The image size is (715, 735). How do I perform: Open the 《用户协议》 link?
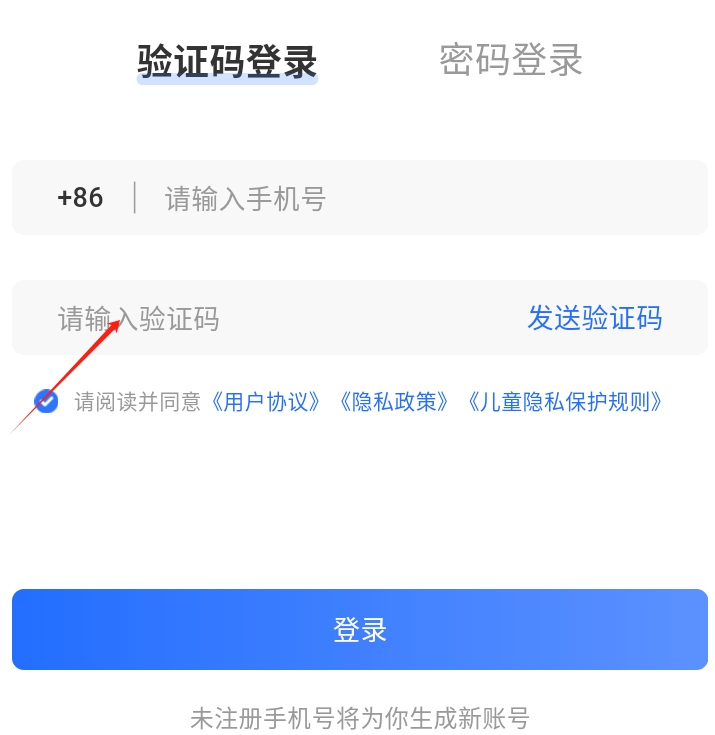(266, 402)
